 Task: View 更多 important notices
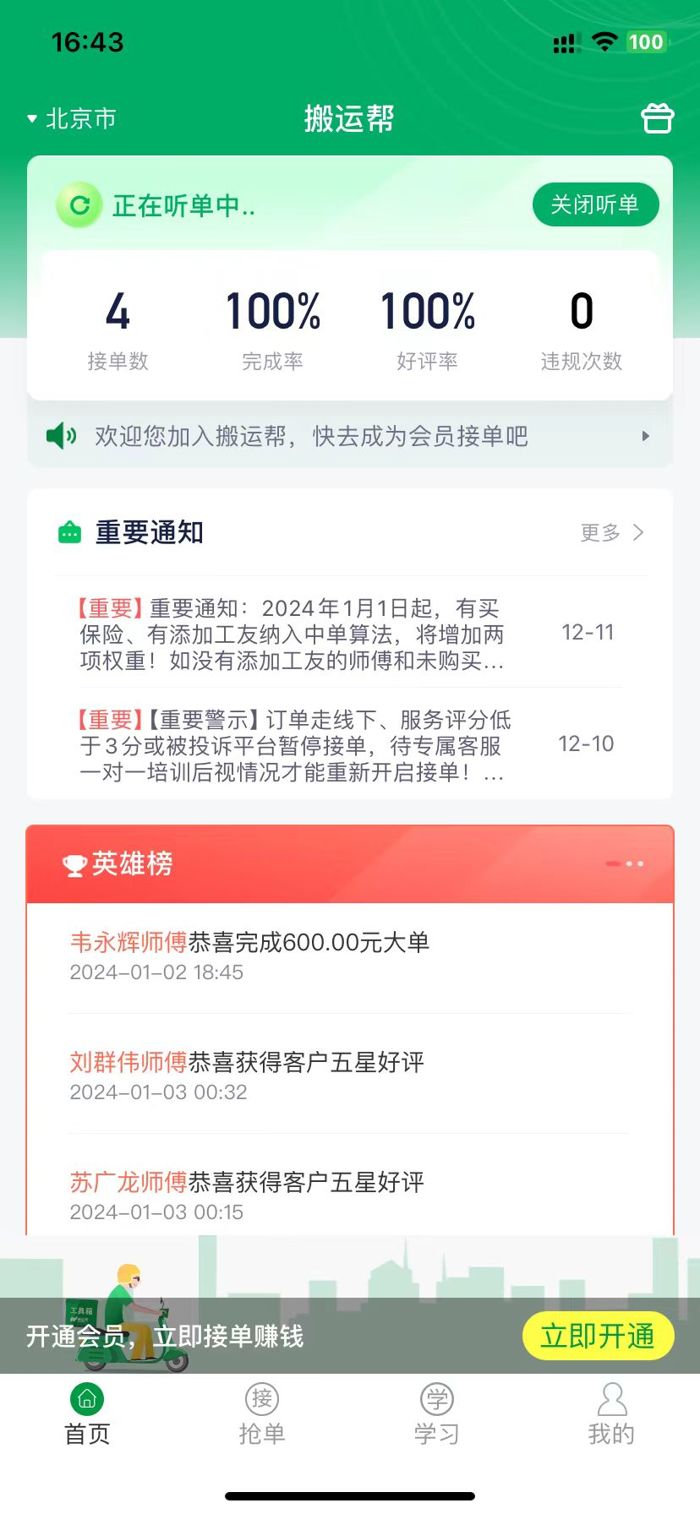pos(611,533)
